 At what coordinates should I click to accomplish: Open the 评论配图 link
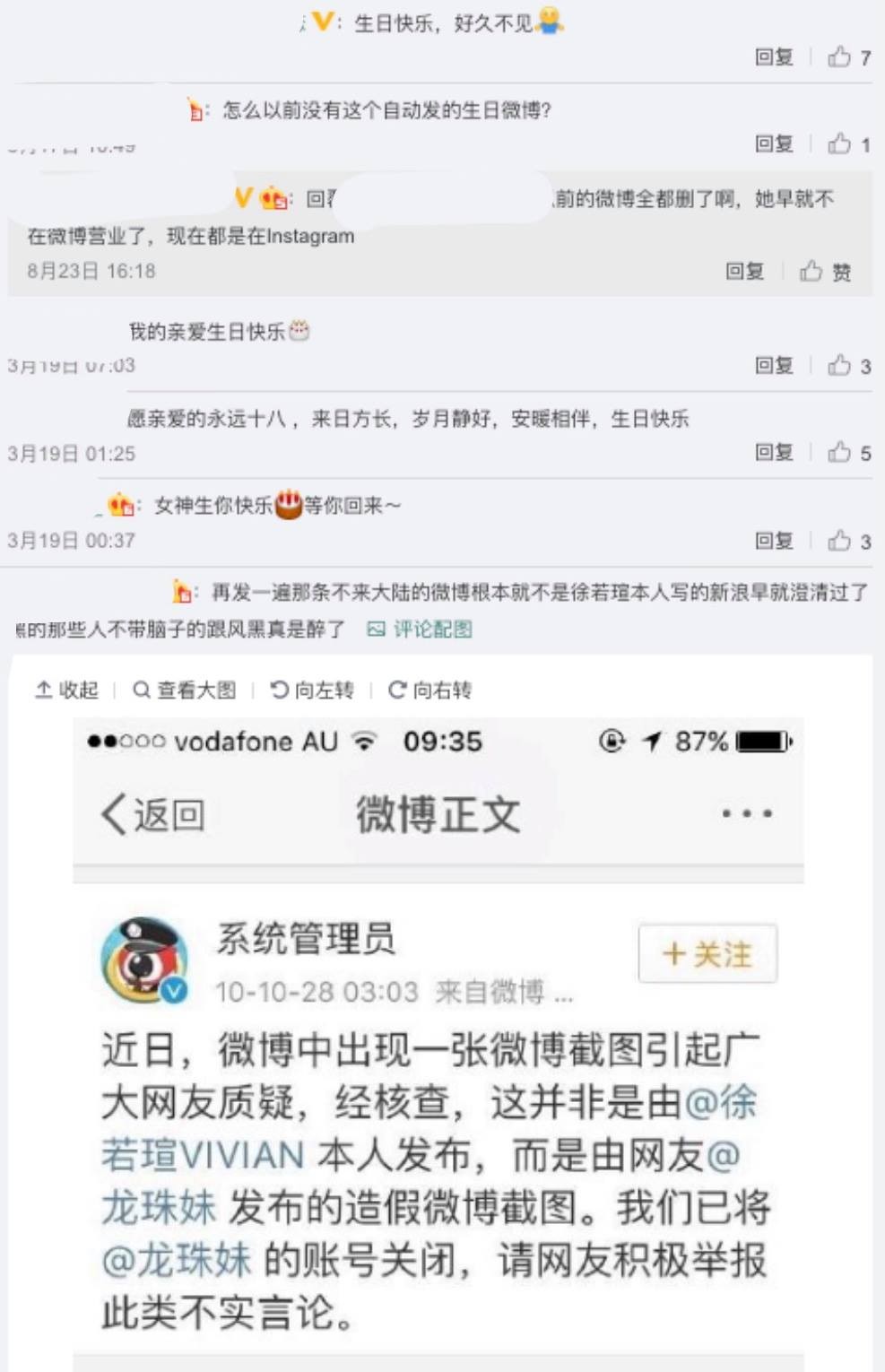pyautogui.click(x=421, y=630)
